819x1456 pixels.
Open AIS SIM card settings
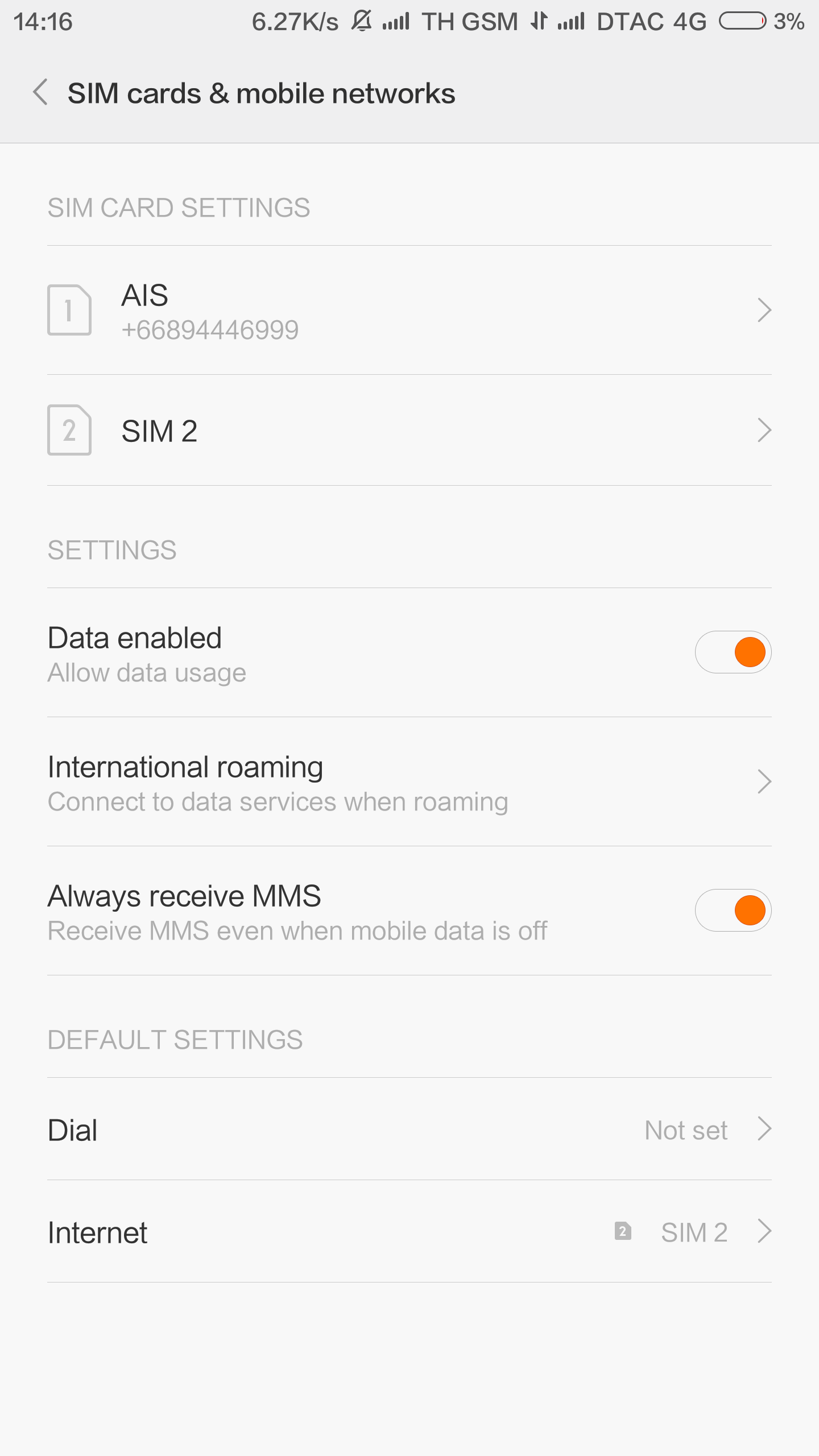(x=408, y=311)
